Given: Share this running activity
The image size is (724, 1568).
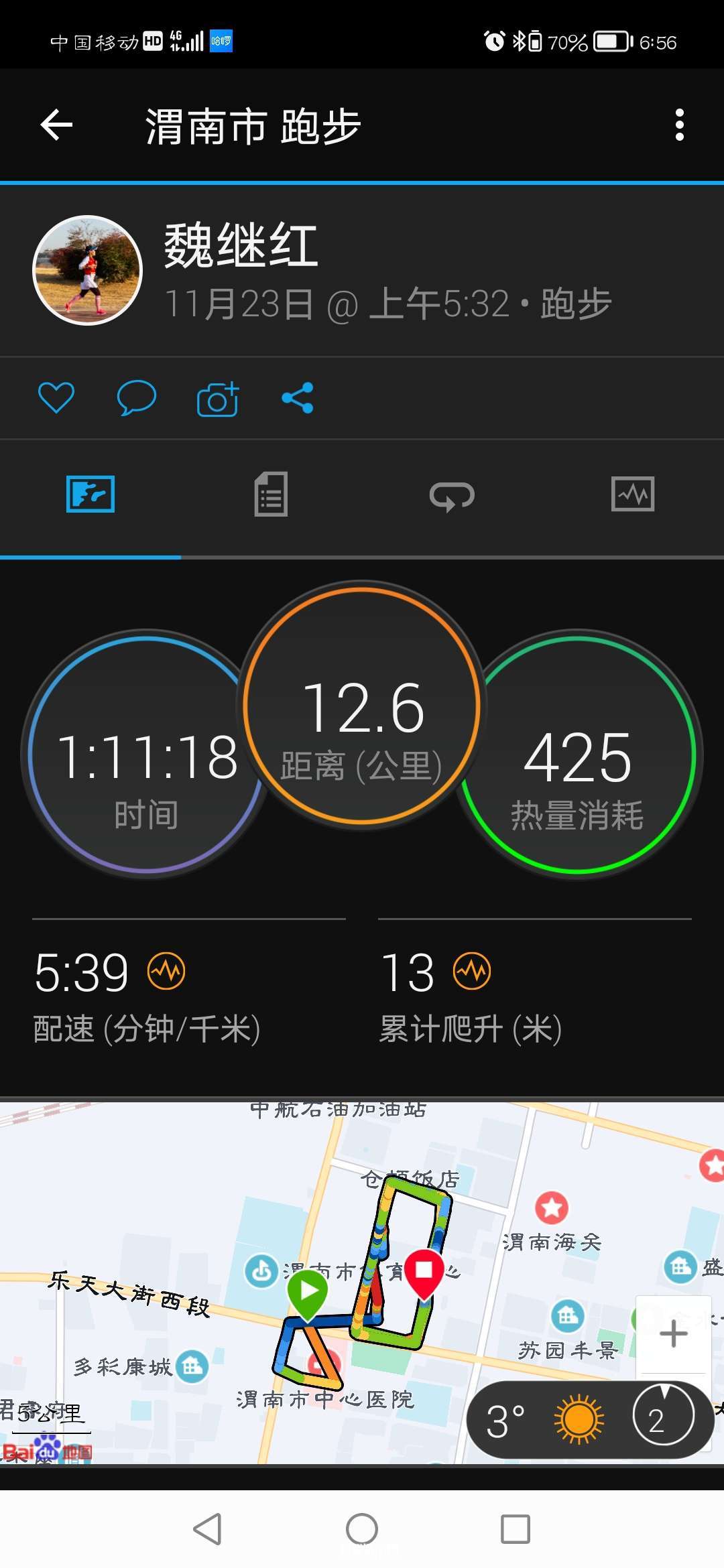Looking at the screenshot, I should [298, 398].
